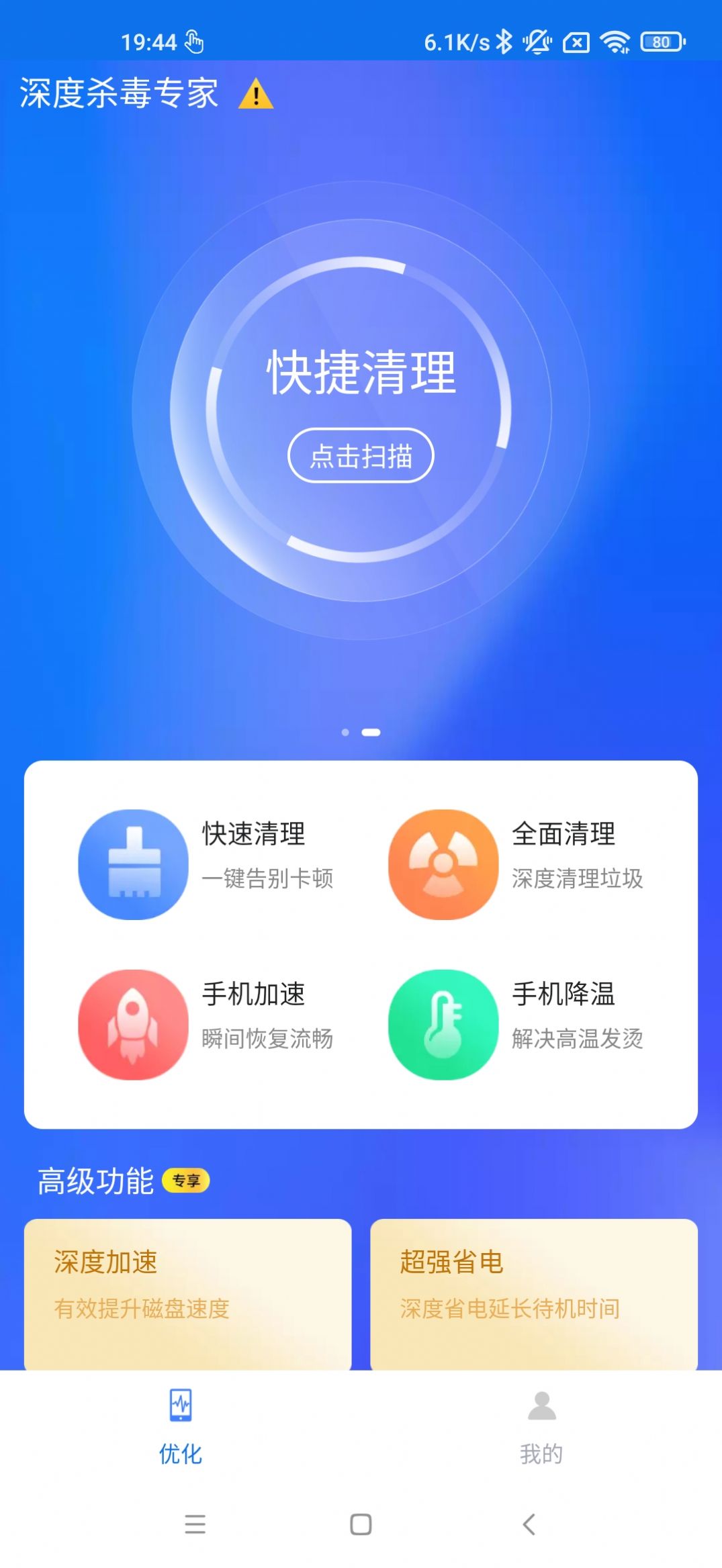The height and width of the screenshot is (1568, 722).
Task: Select the 快速清理 brush icon
Action: pos(132,866)
